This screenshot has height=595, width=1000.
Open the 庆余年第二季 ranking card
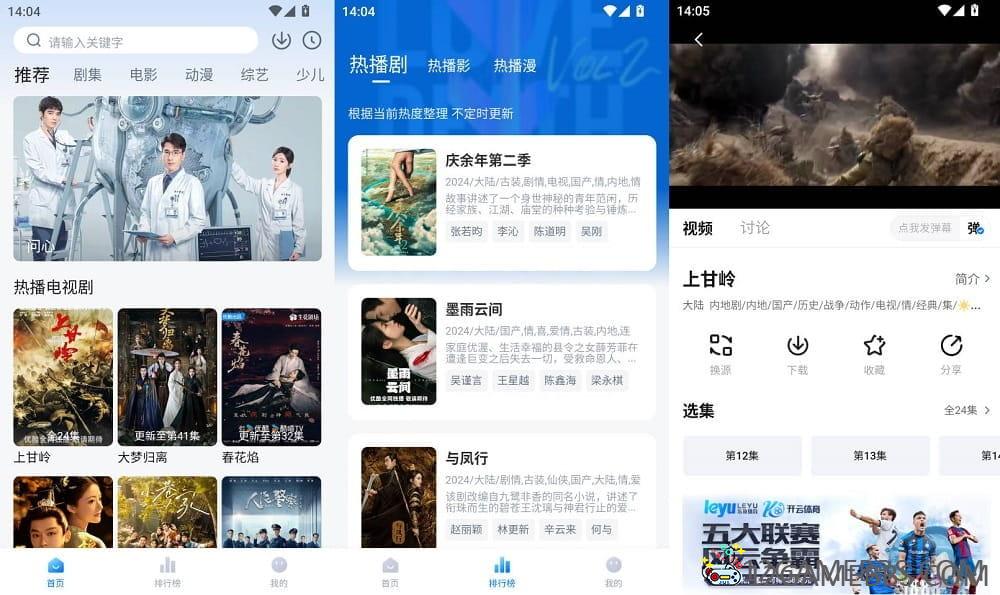501,202
